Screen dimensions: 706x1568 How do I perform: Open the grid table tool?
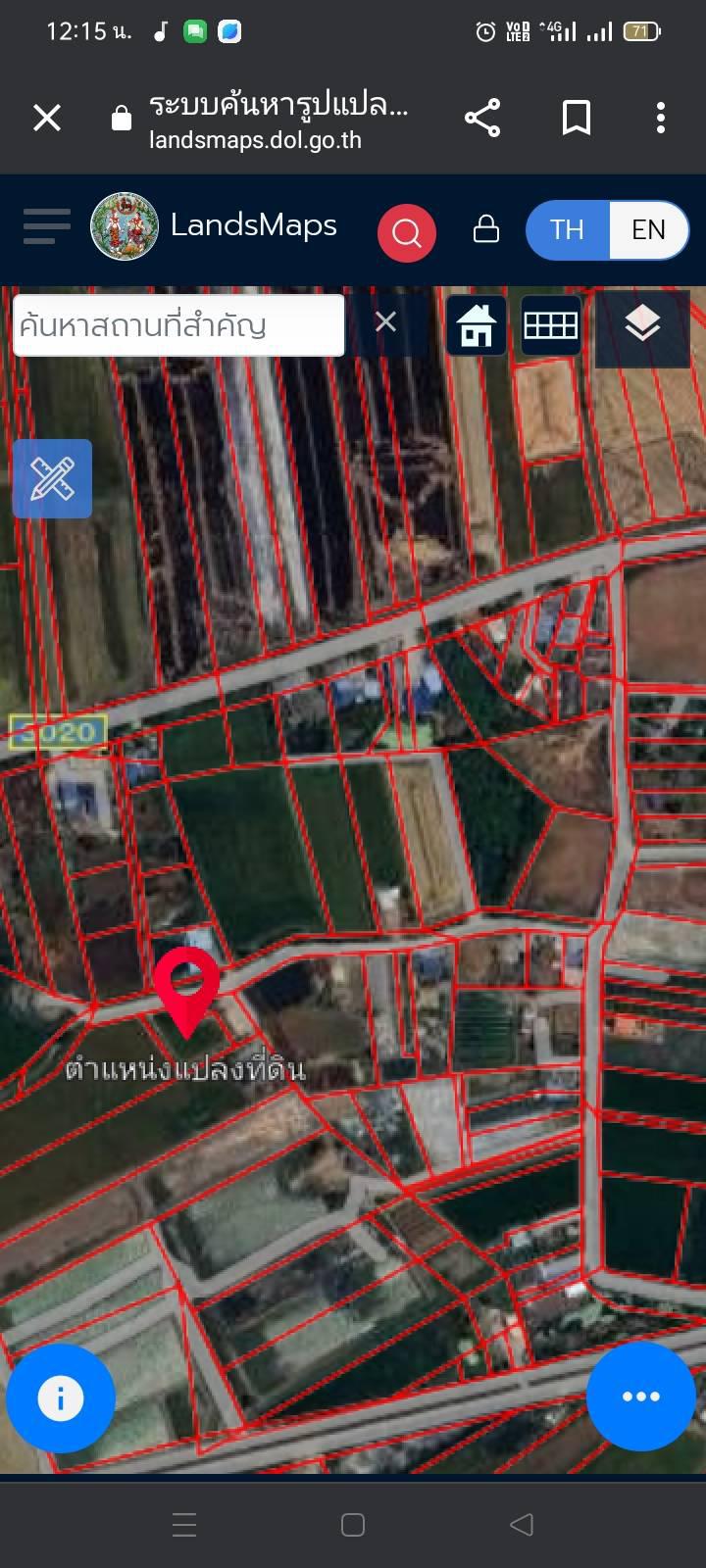click(x=551, y=325)
